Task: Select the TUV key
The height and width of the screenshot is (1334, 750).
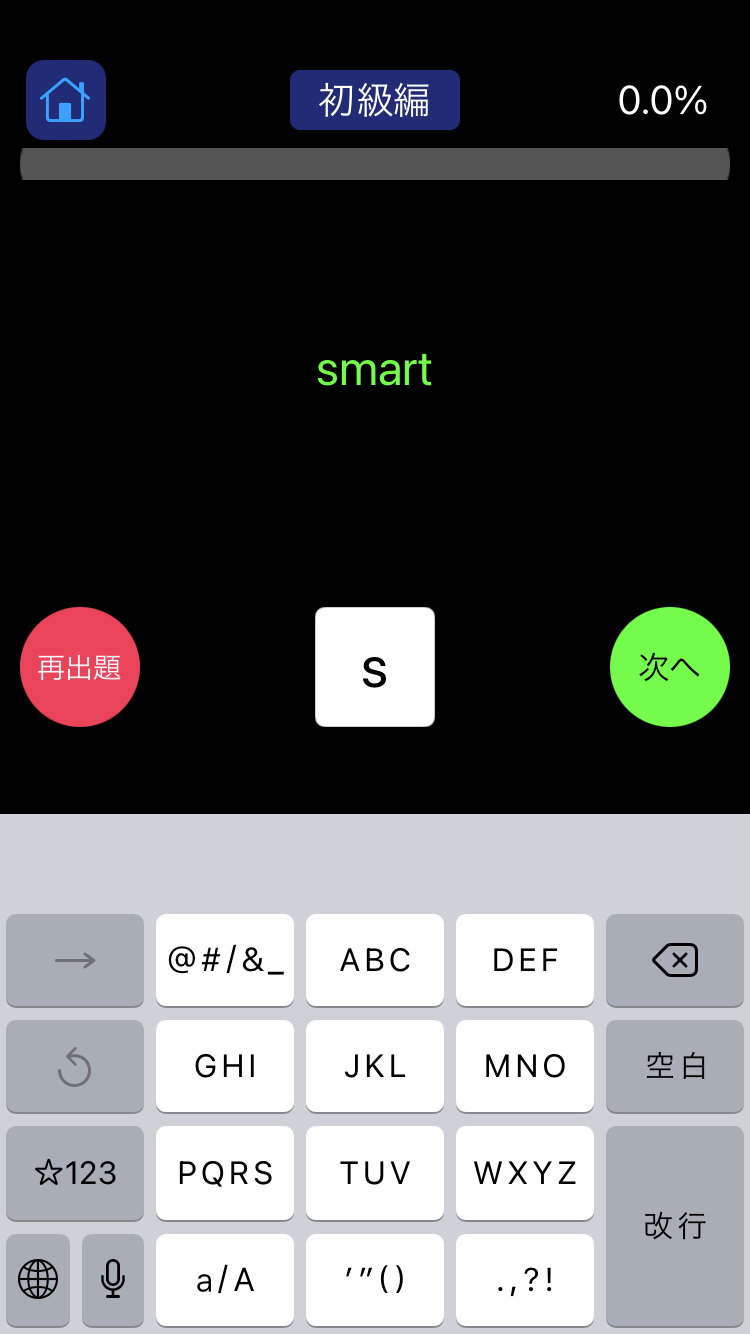Action: [375, 1172]
